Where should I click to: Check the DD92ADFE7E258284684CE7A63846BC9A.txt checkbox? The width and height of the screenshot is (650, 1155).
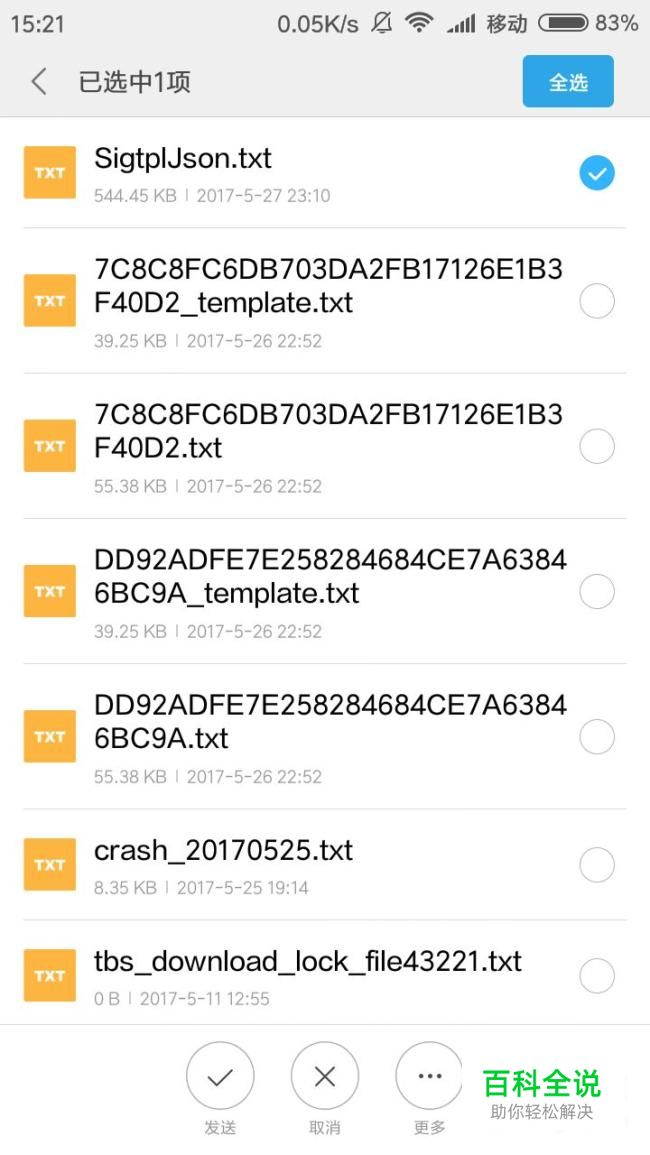click(x=596, y=736)
